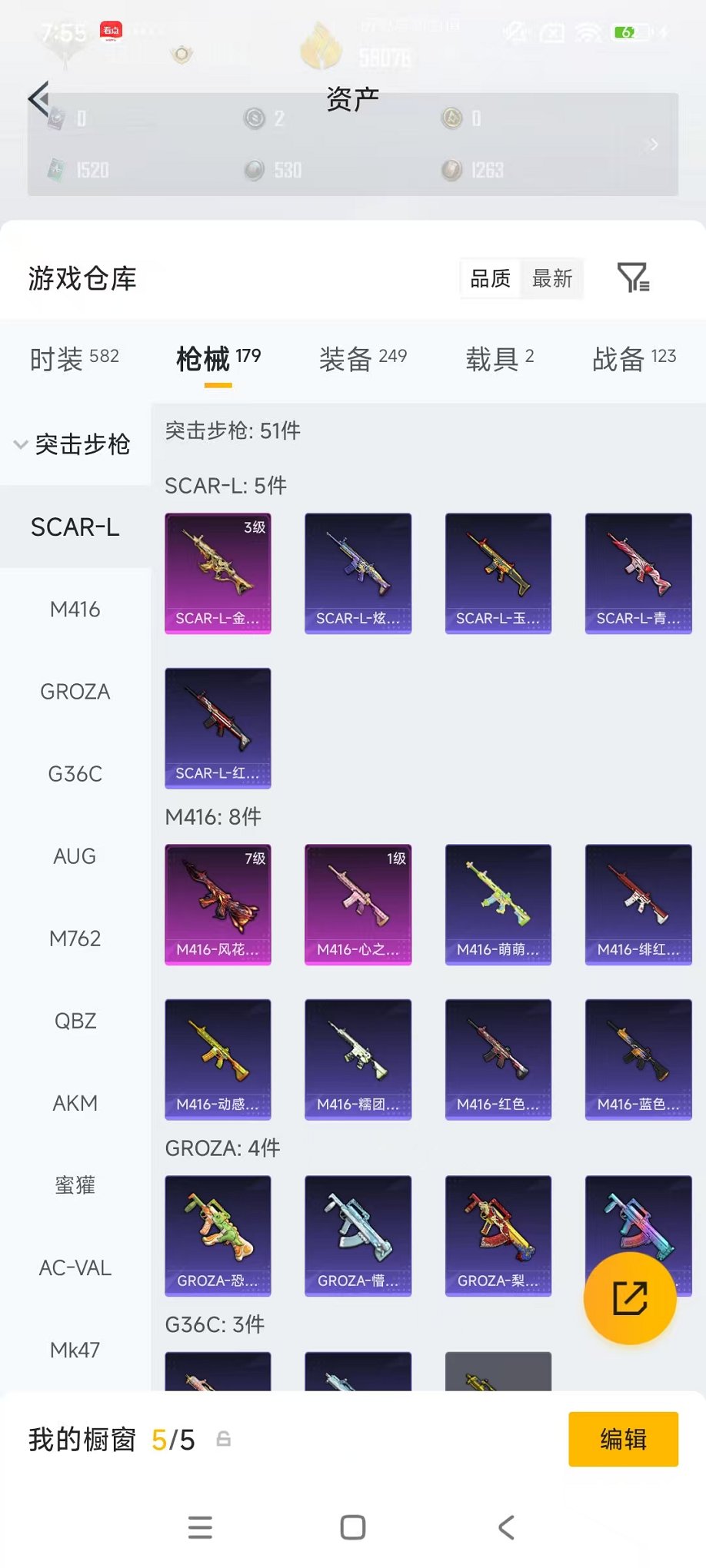Image resolution: width=706 pixels, height=1568 pixels.
Task: Open the filter icon in 游戏仓库
Action: tap(634, 277)
